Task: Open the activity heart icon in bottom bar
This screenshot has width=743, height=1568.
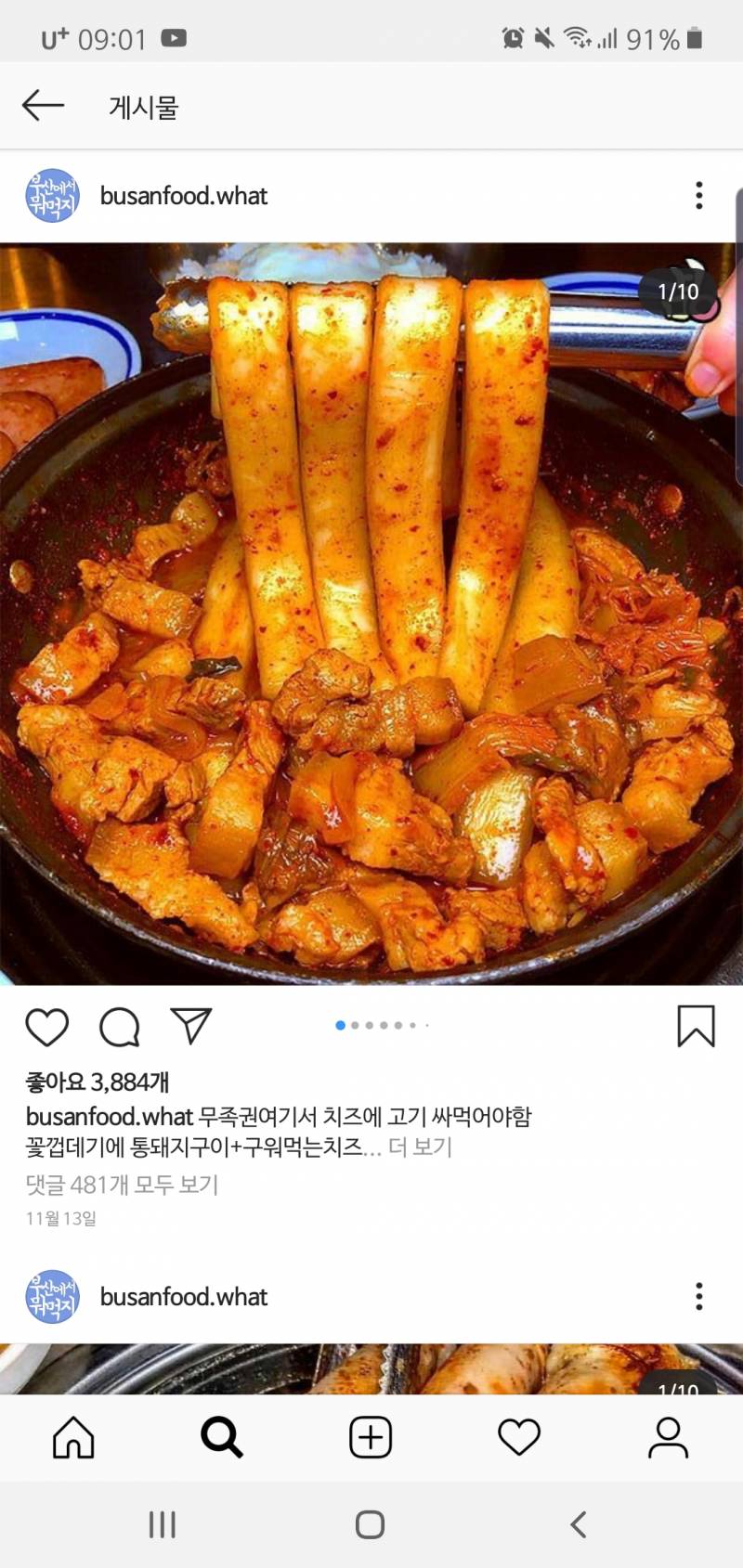Action: (518, 1438)
